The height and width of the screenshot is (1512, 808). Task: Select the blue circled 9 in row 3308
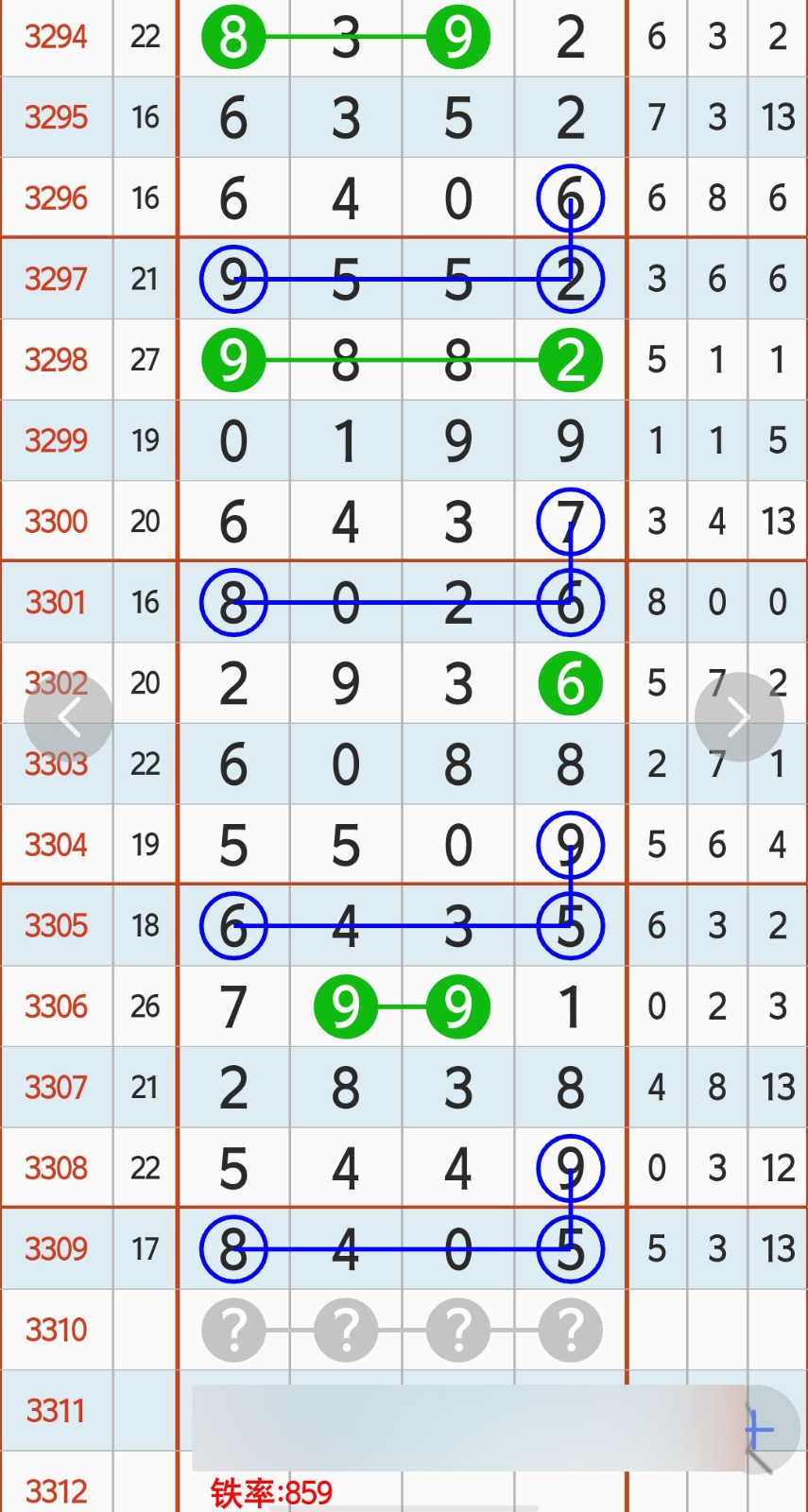pyautogui.click(x=570, y=1168)
